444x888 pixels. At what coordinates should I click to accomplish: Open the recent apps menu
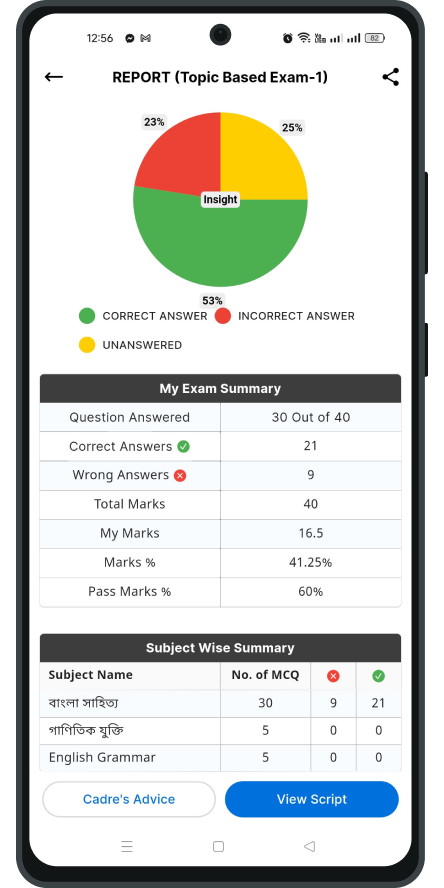pos(127,846)
